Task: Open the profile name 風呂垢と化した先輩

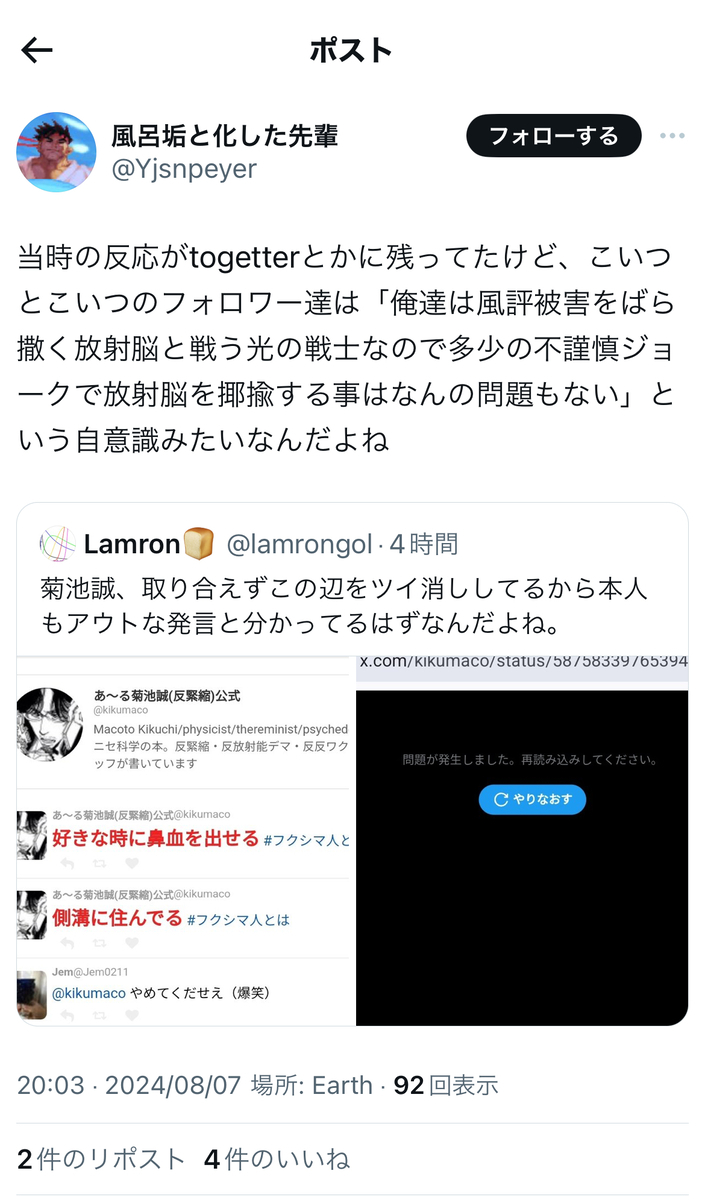Action: (224, 136)
